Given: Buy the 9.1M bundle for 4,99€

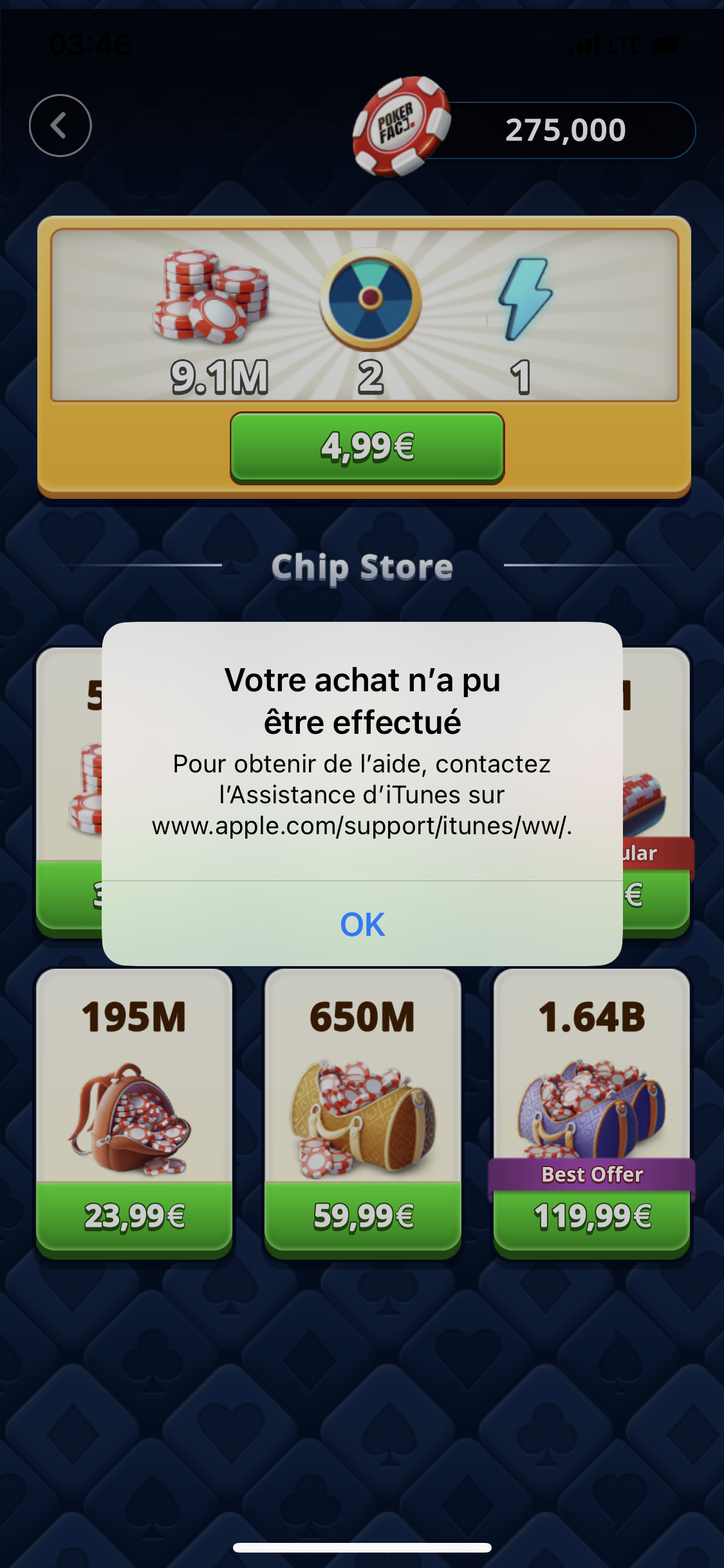Looking at the screenshot, I should click(367, 447).
